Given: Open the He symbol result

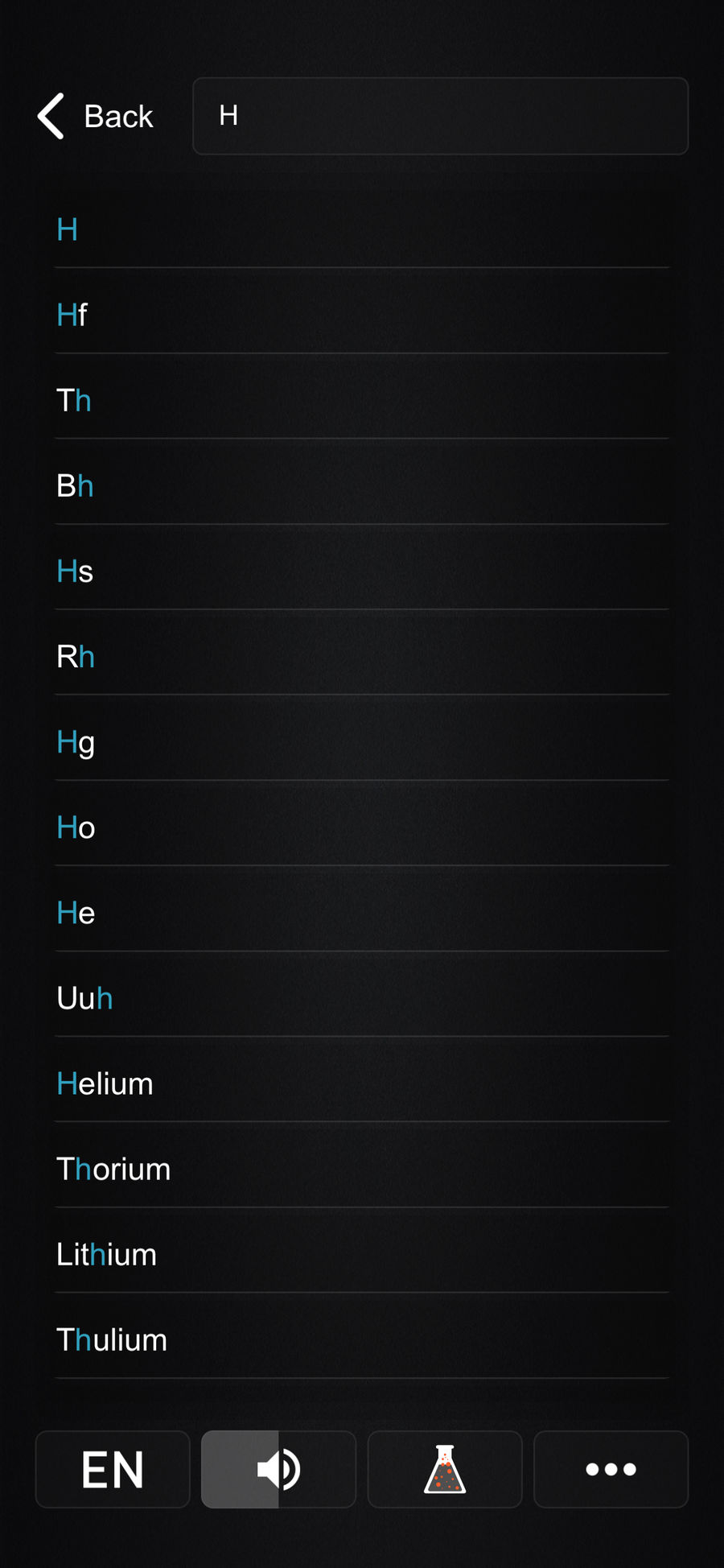Looking at the screenshot, I should coord(362,913).
